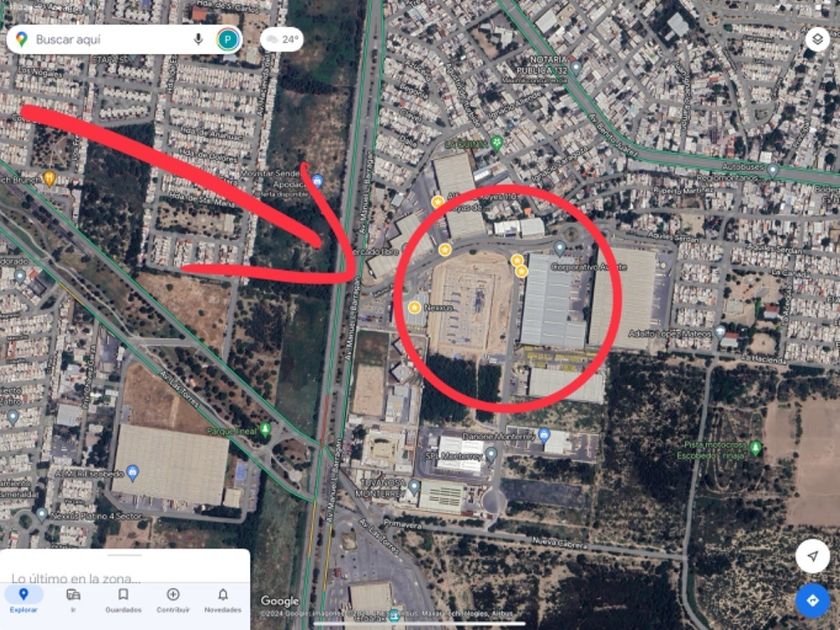Center the map on my location
The width and height of the screenshot is (840, 630).
tap(812, 556)
